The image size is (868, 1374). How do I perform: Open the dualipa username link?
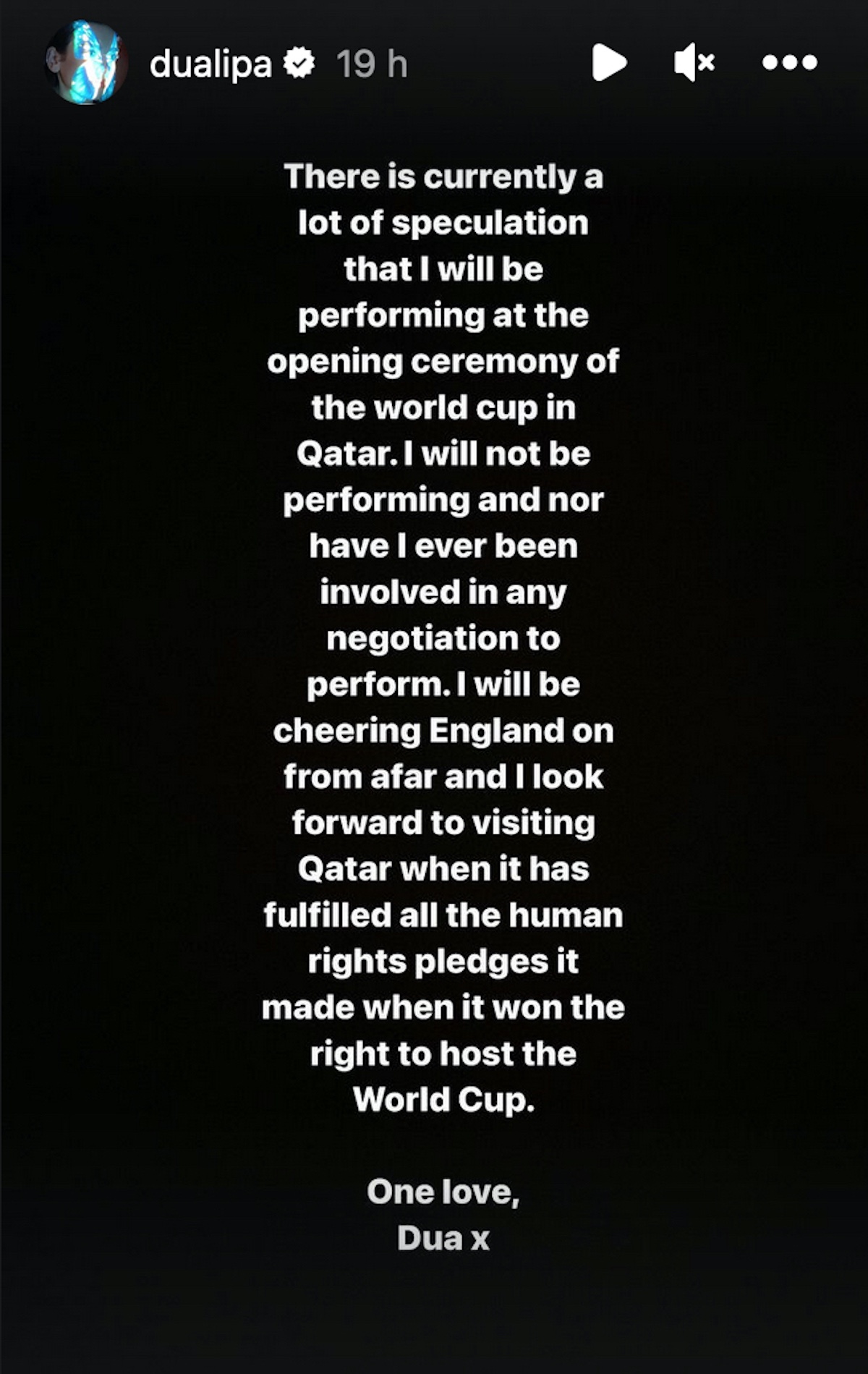click(x=210, y=64)
